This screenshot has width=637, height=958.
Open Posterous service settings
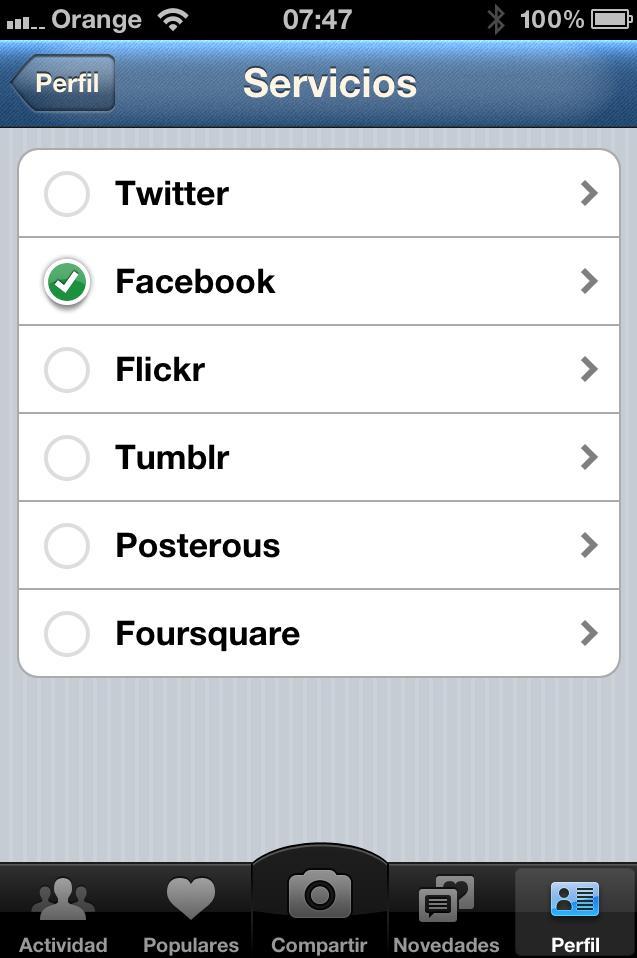click(318, 546)
